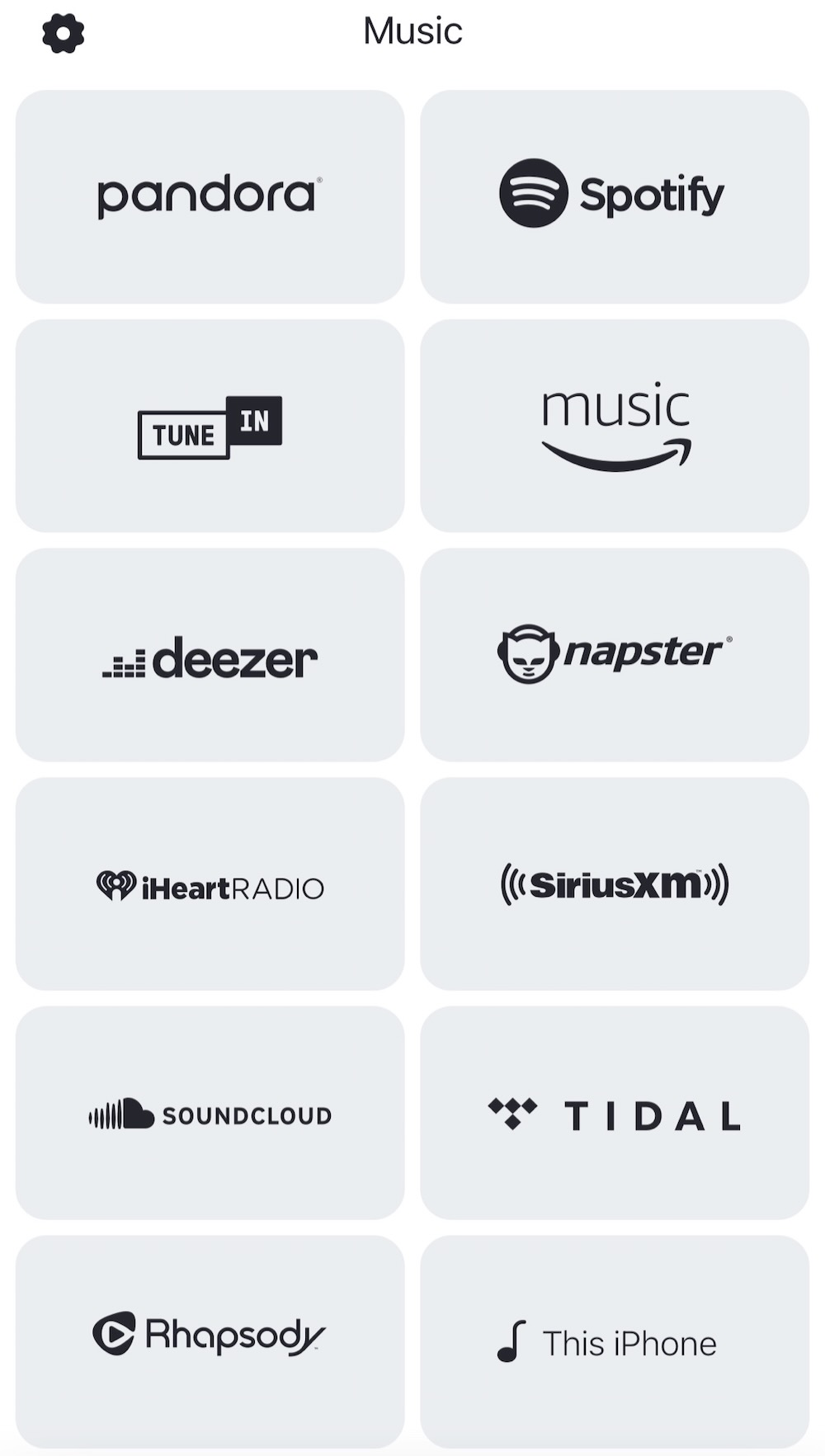Choose the SiriusXM service
Screen dimensions: 825x1456
tap(614, 884)
